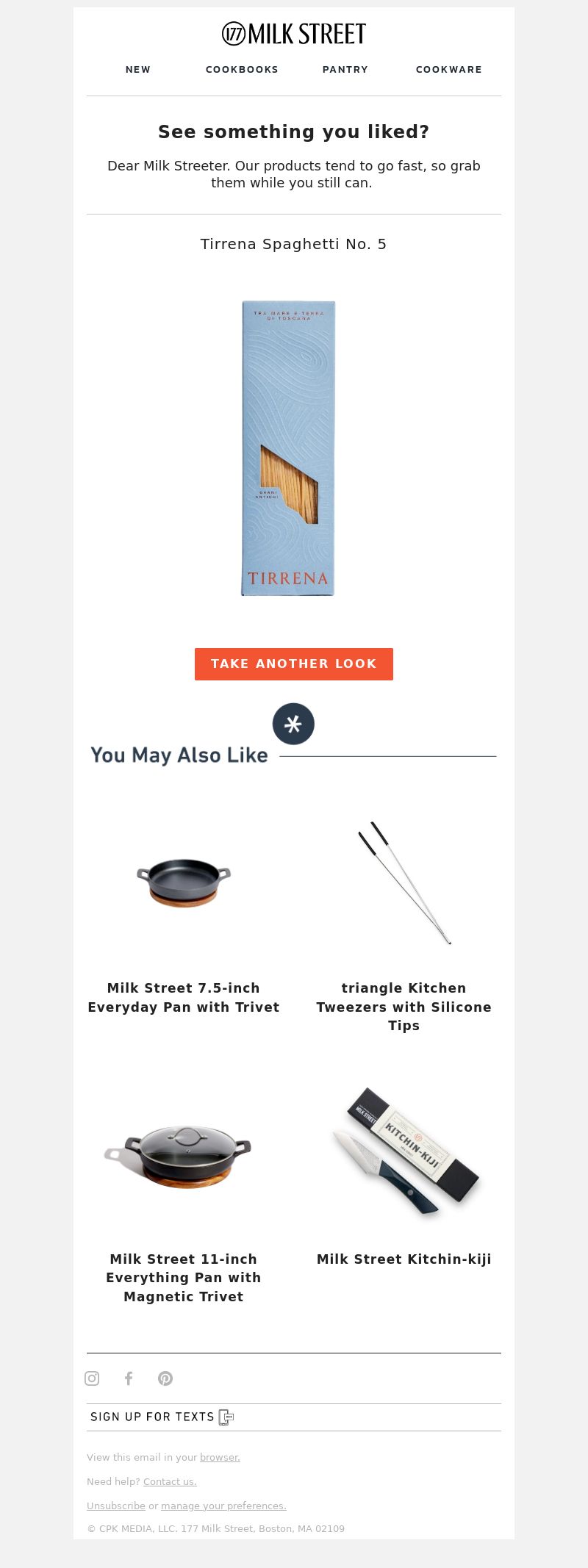Image resolution: width=588 pixels, height=1568 pixels.
Task: Unsubscribe from these emails
Action: coord(116,1506)
